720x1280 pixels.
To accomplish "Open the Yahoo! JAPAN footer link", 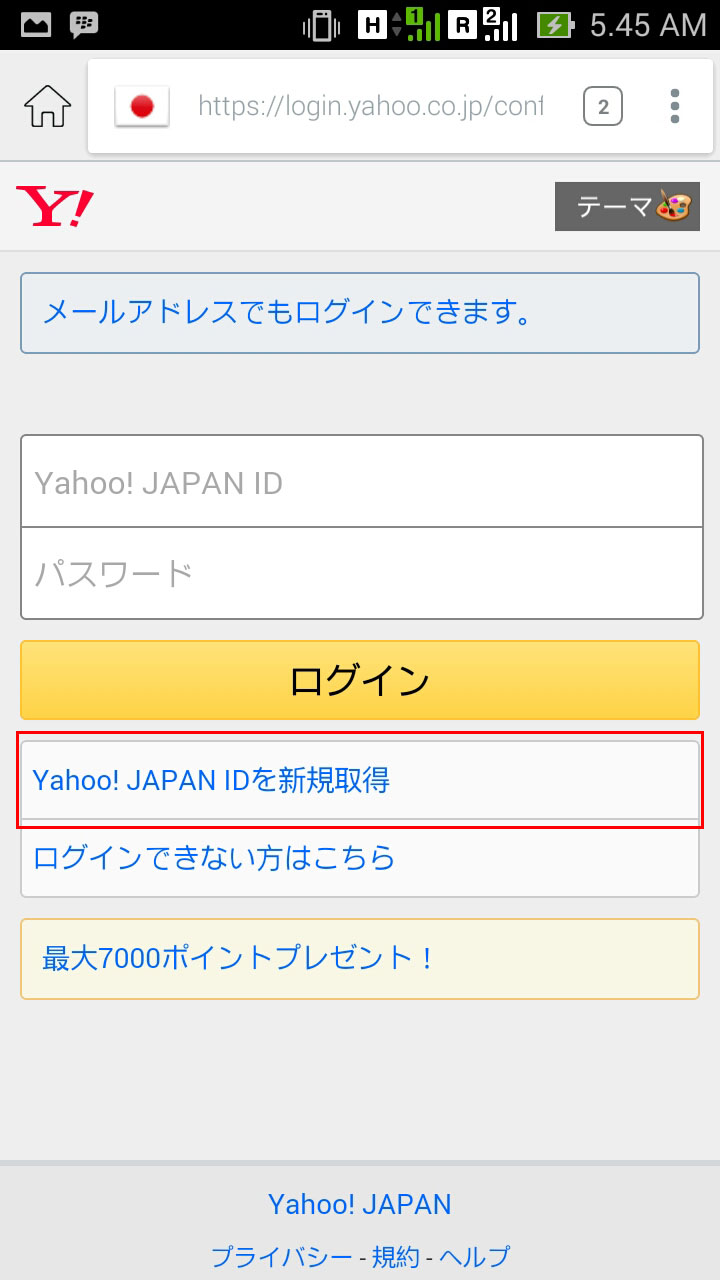I will pyautogui.click(x=359, y=1204).
